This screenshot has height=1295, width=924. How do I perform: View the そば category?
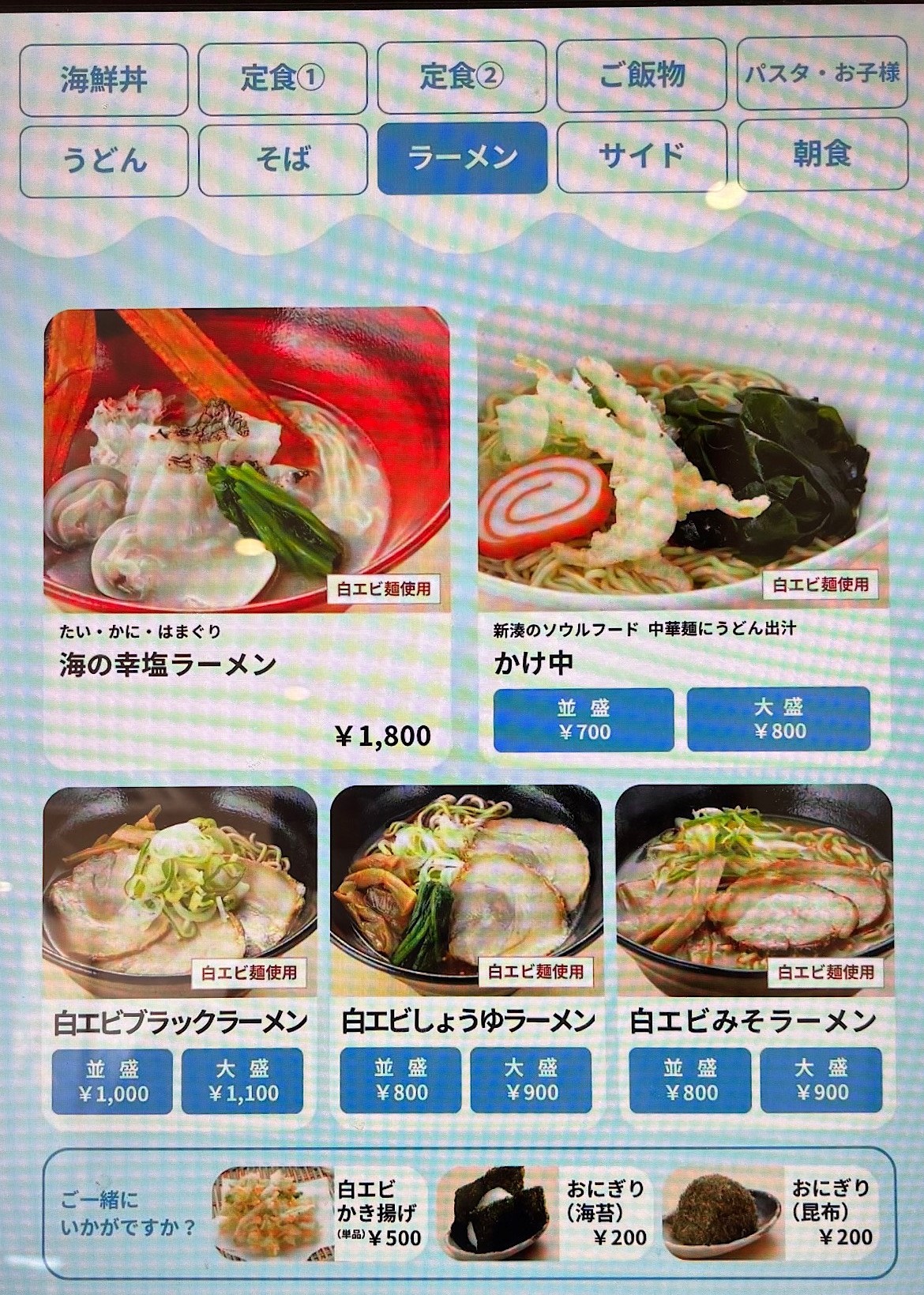pos(283,160)
